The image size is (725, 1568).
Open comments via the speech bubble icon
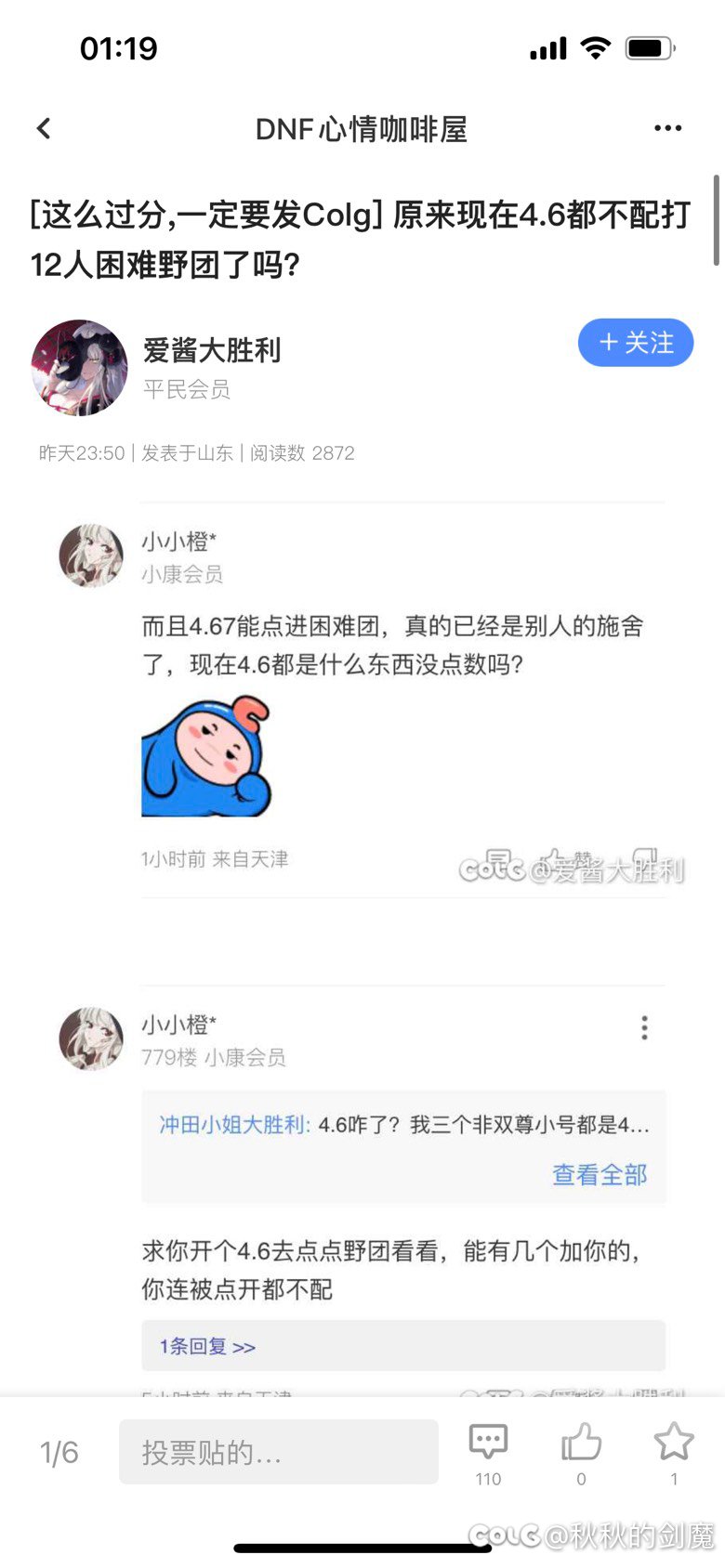tap(487, 1440)
